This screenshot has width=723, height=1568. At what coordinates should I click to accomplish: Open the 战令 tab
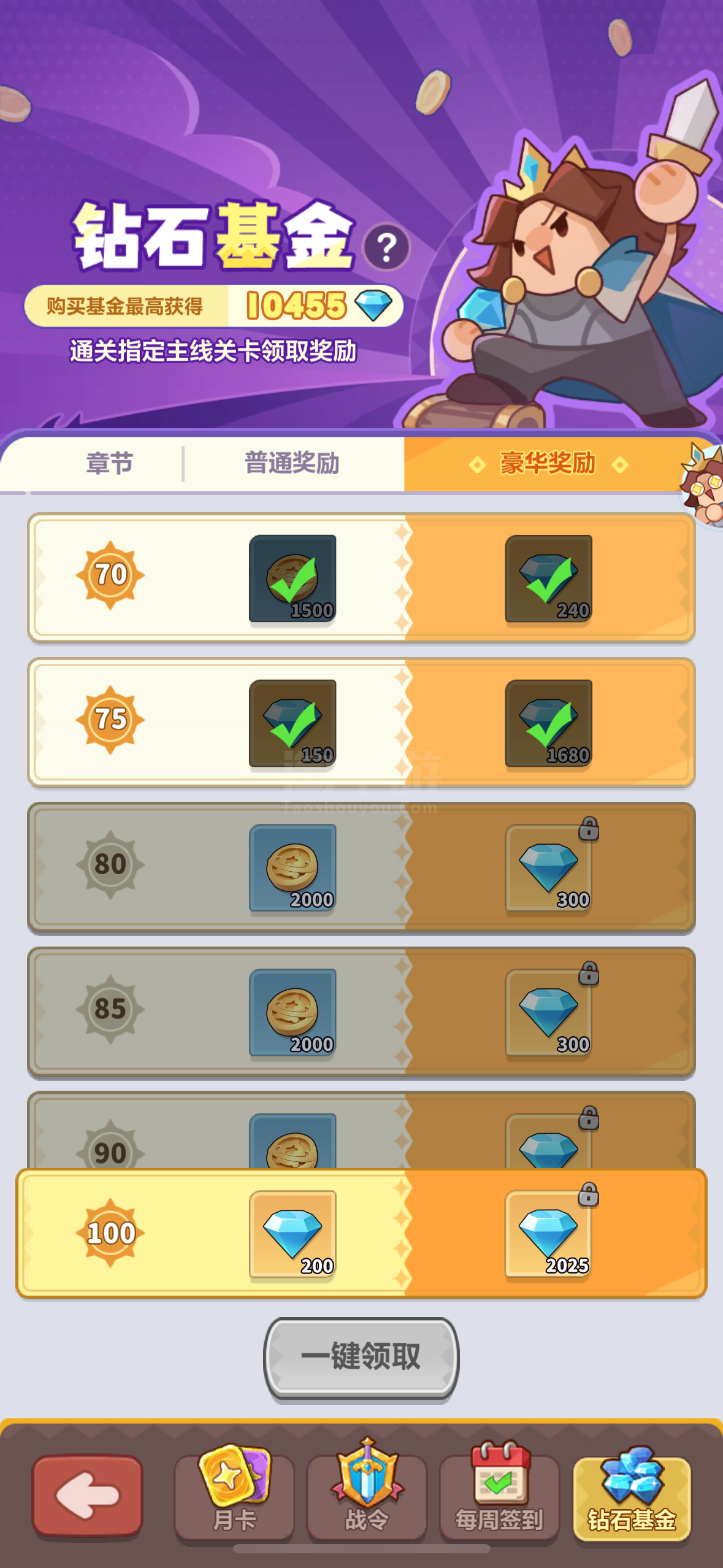367,1497
